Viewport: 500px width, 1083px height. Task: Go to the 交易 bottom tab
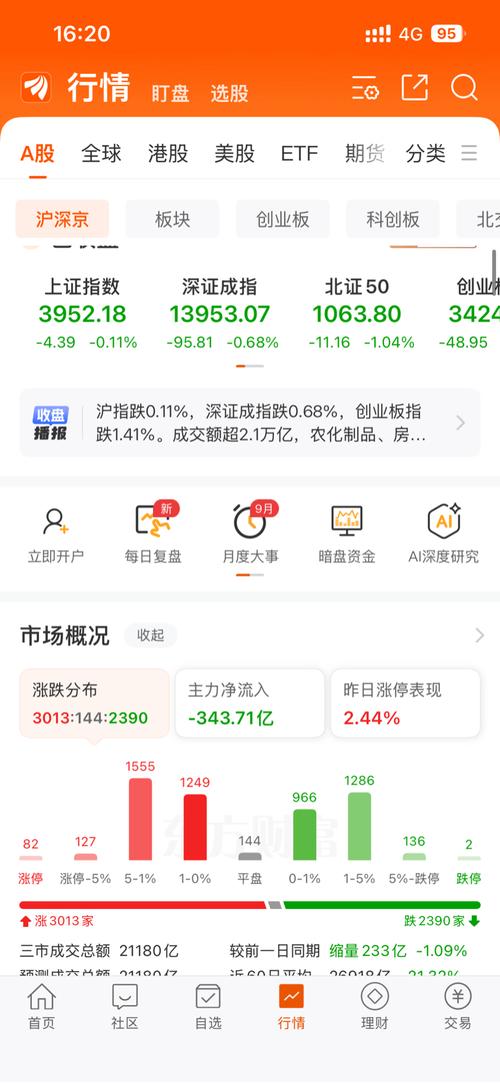[457, 1007]
